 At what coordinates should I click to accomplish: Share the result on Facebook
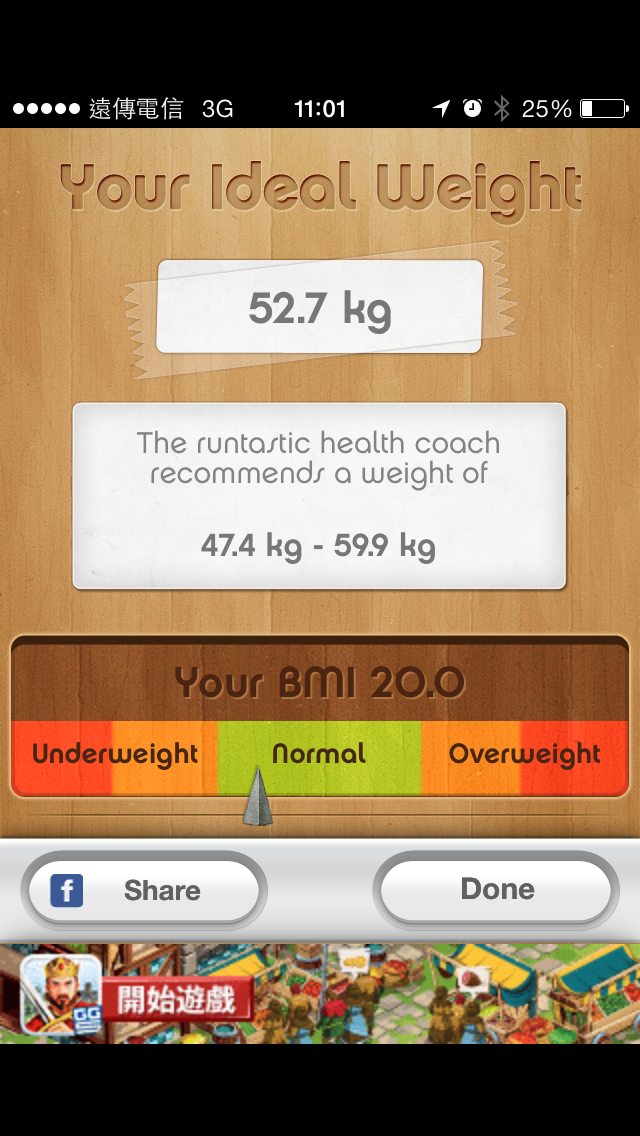143,890
